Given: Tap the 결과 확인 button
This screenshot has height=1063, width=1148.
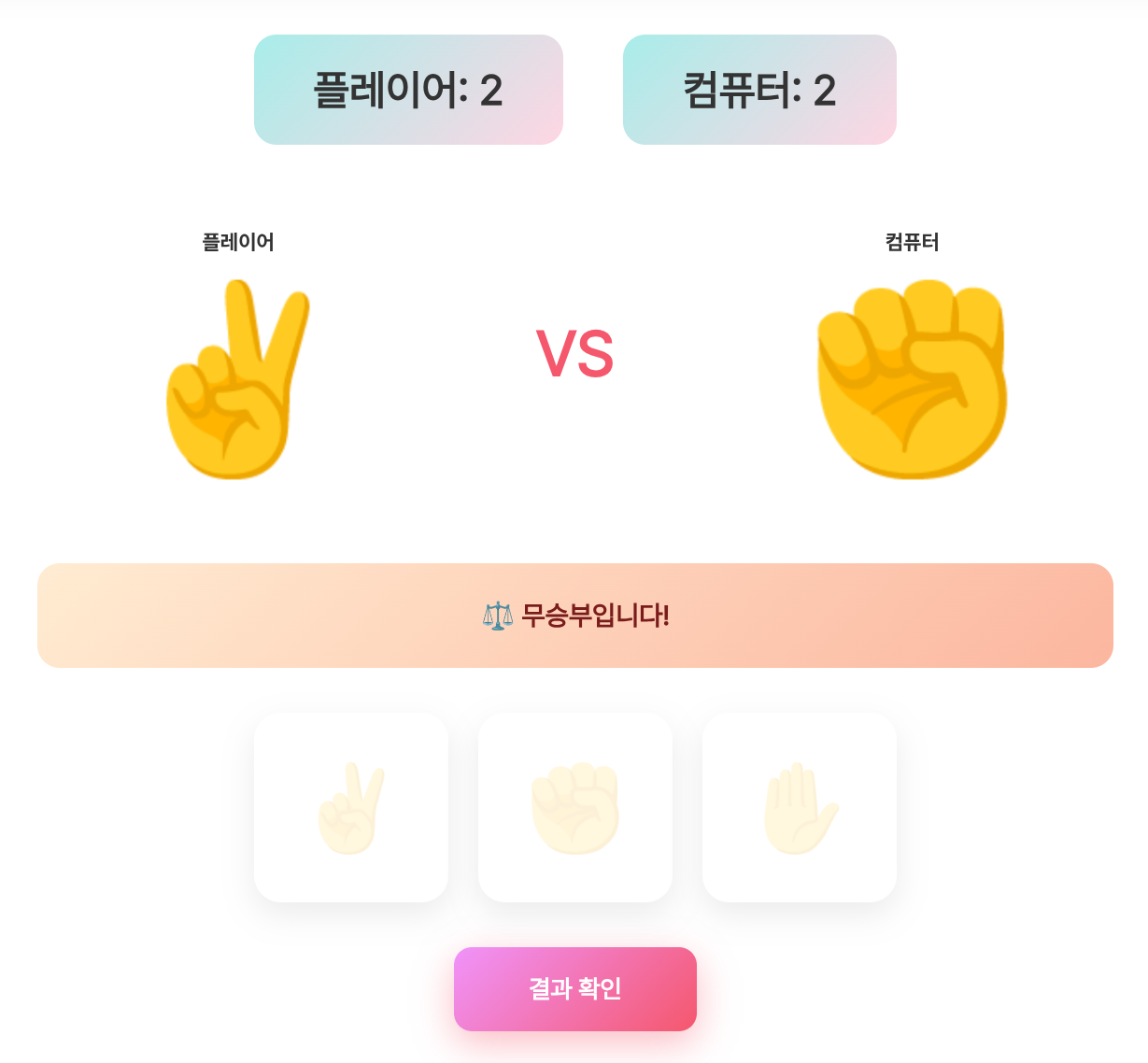Looking at the screenshot, I should [x=575, y=989].
